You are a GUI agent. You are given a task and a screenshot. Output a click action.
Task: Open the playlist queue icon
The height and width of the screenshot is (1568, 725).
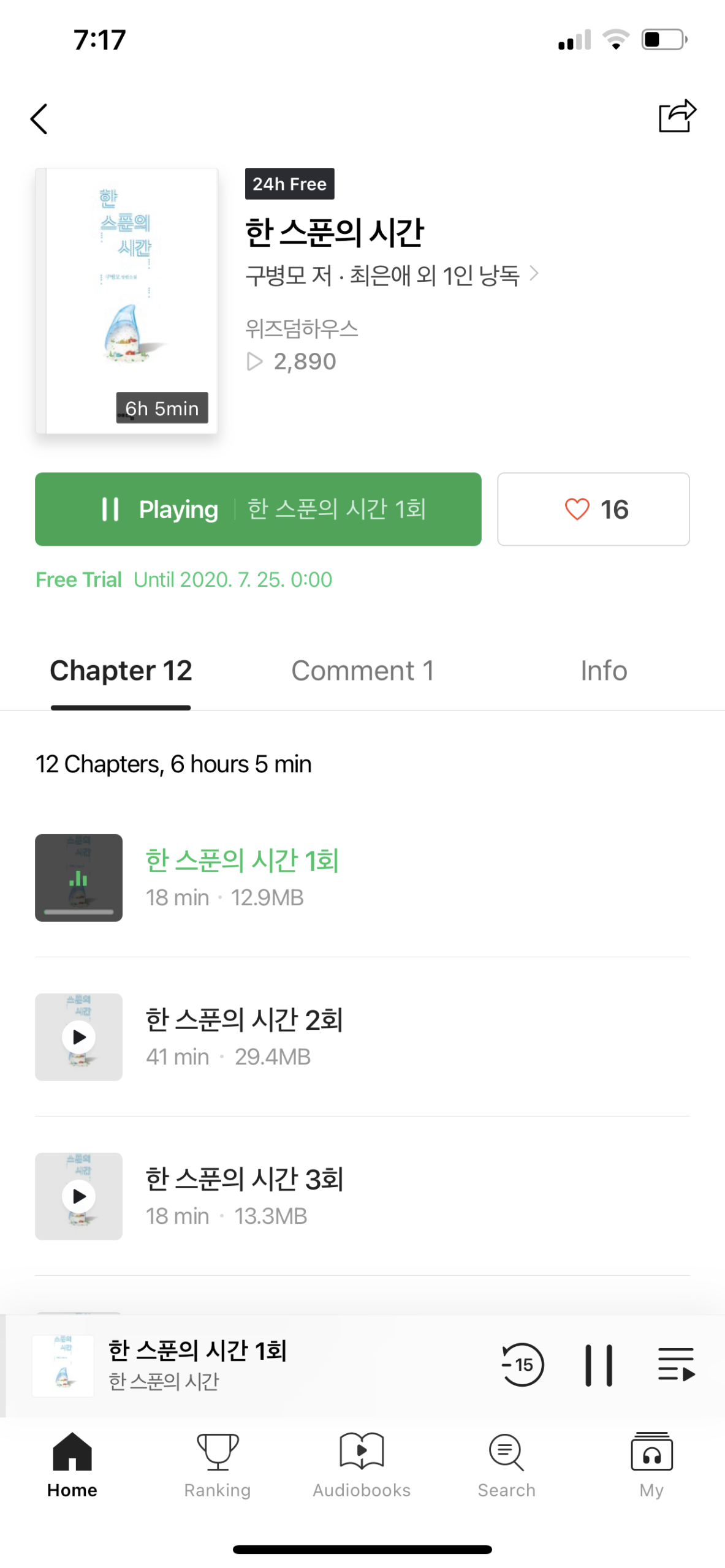coord(676,1365)
